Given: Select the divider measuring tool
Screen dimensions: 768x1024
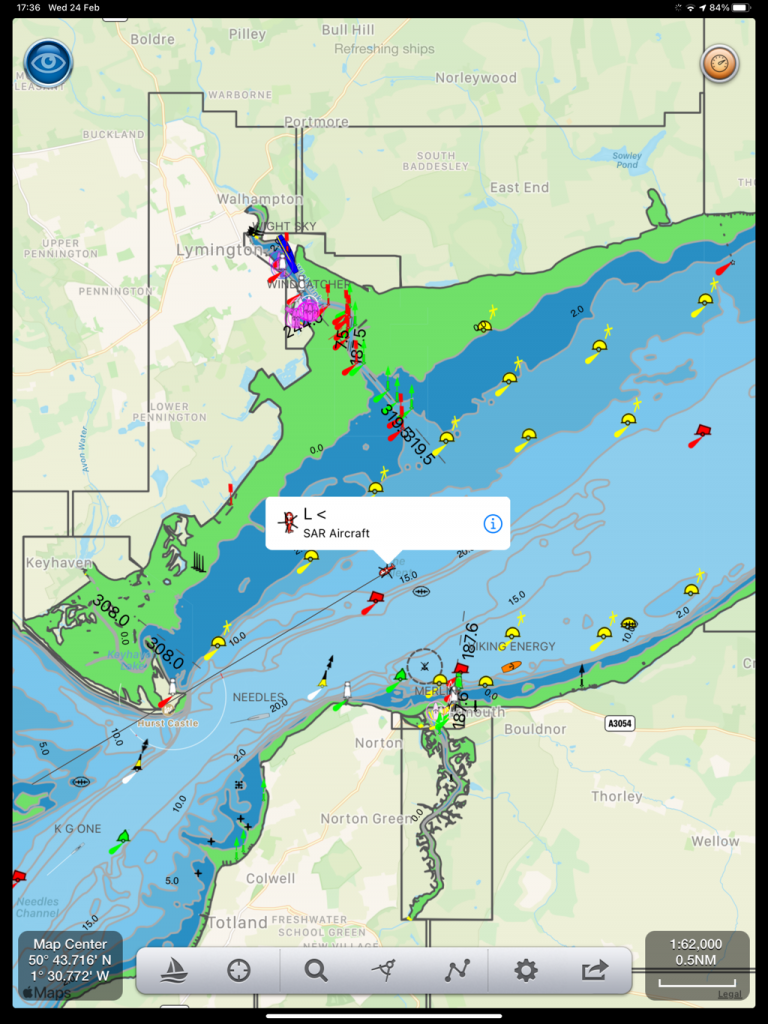Looking at the screenshot, I should click(383, 970).
